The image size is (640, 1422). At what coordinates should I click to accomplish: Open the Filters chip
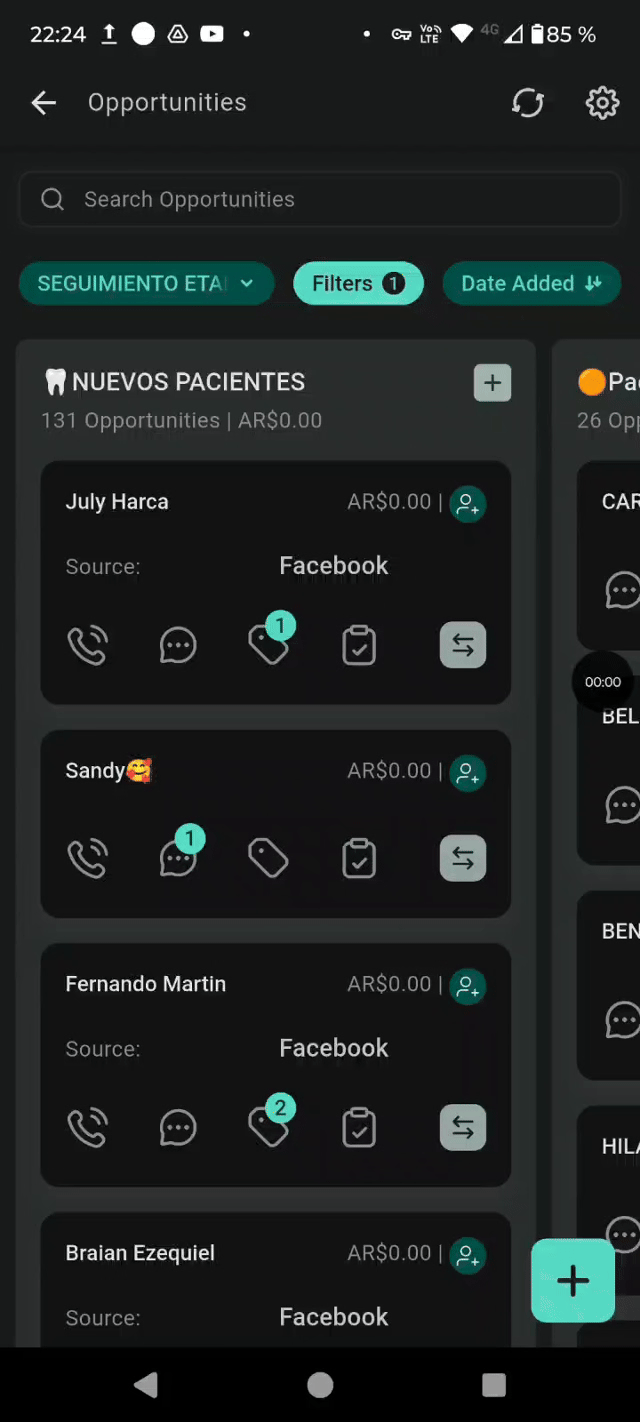358,283
